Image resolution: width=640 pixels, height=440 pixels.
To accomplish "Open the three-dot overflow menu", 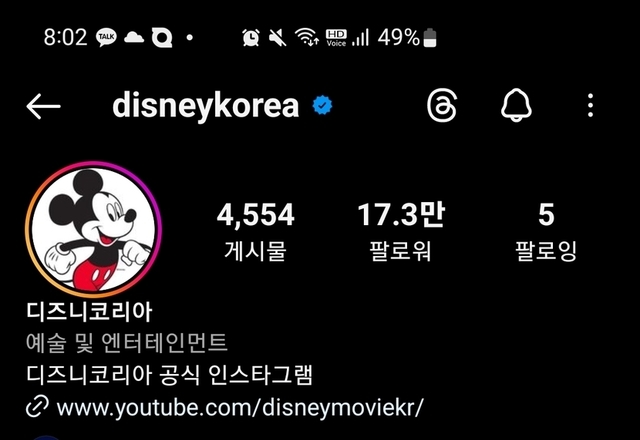I will point(591,105).
